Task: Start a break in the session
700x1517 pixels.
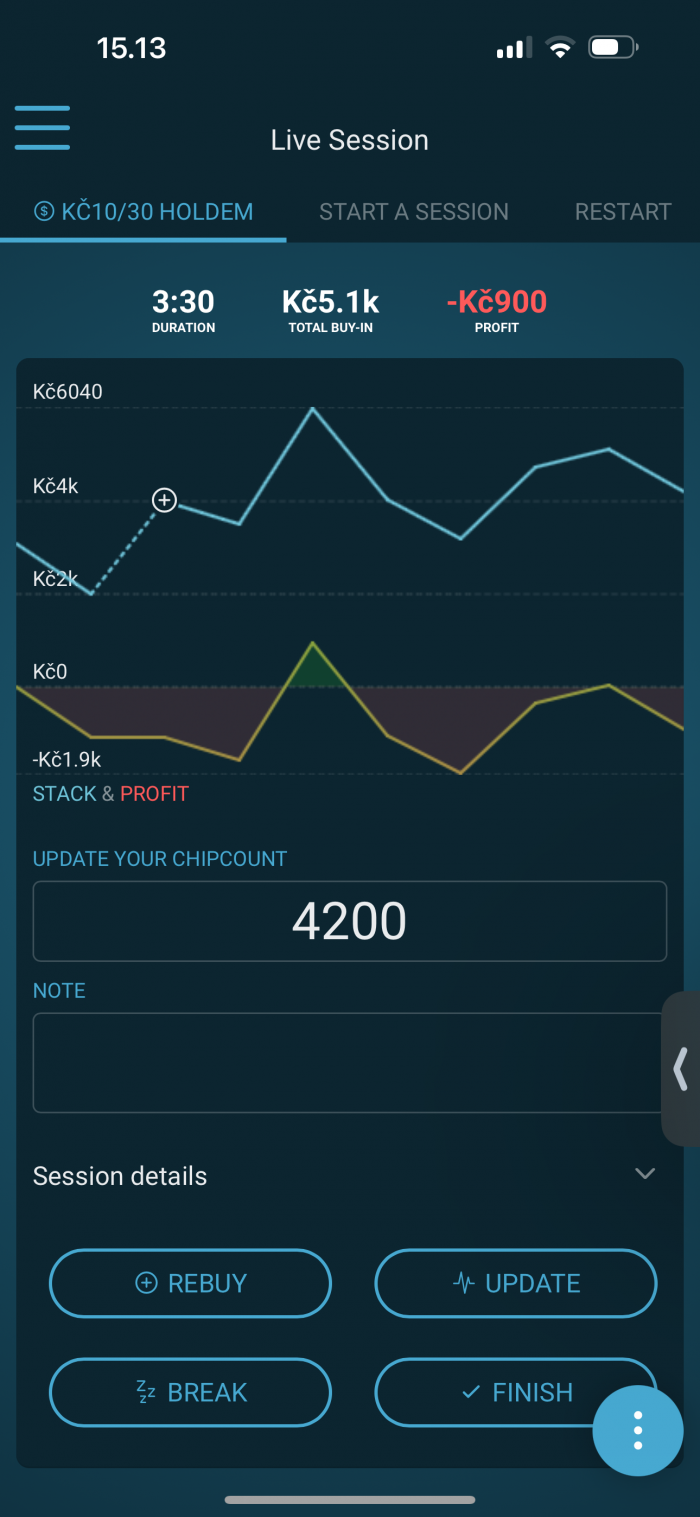Action: (x=190, y=1392)
